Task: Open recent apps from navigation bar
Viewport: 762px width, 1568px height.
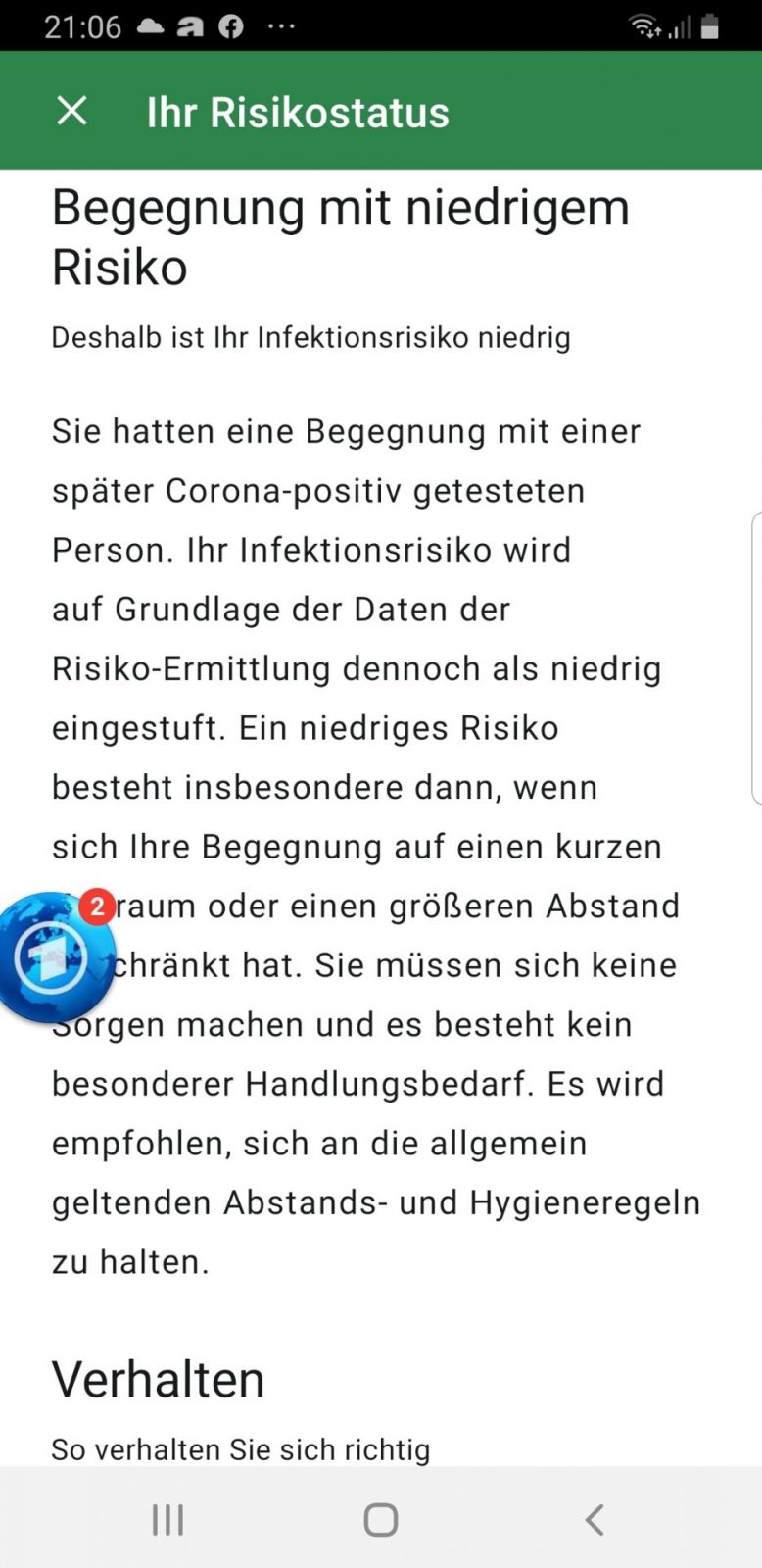Action: tap(167, 1520)
